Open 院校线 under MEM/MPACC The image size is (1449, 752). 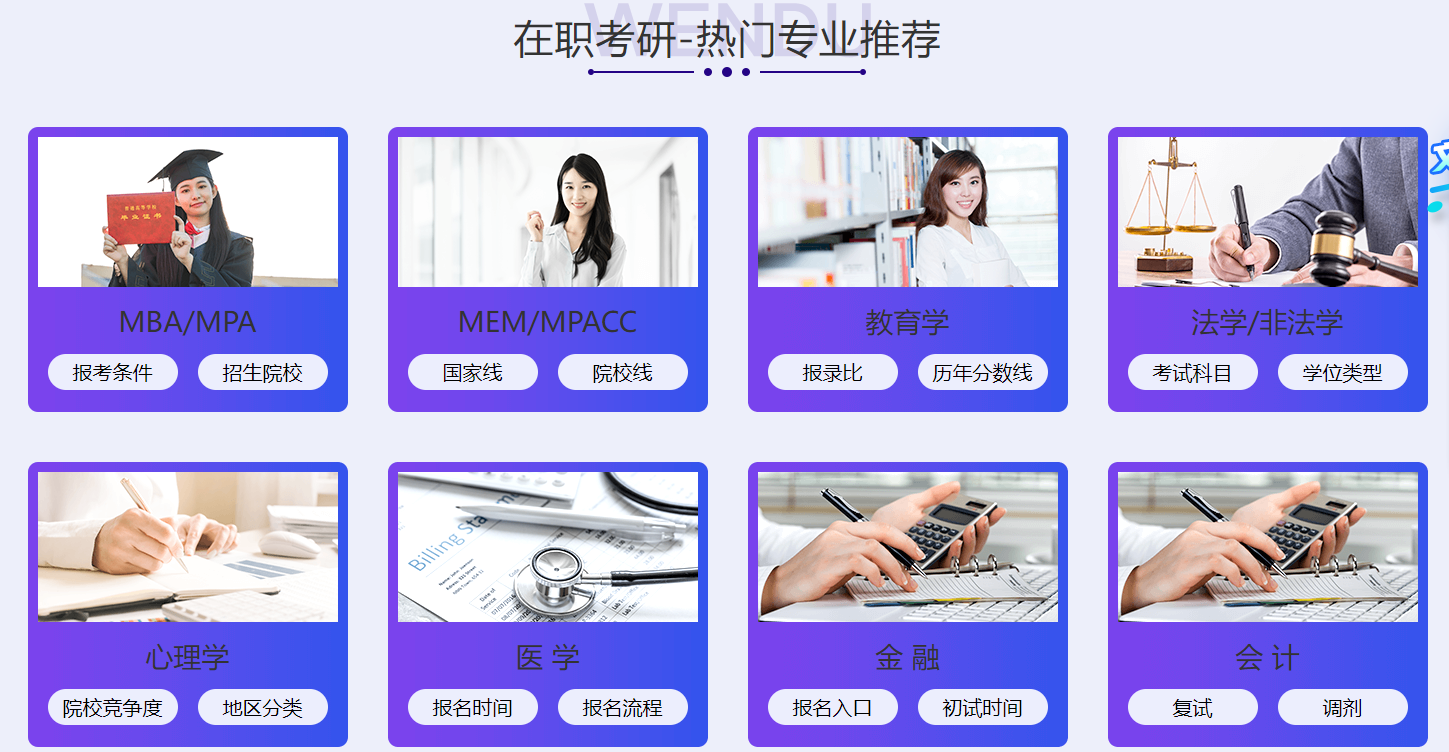coord(623,373)
